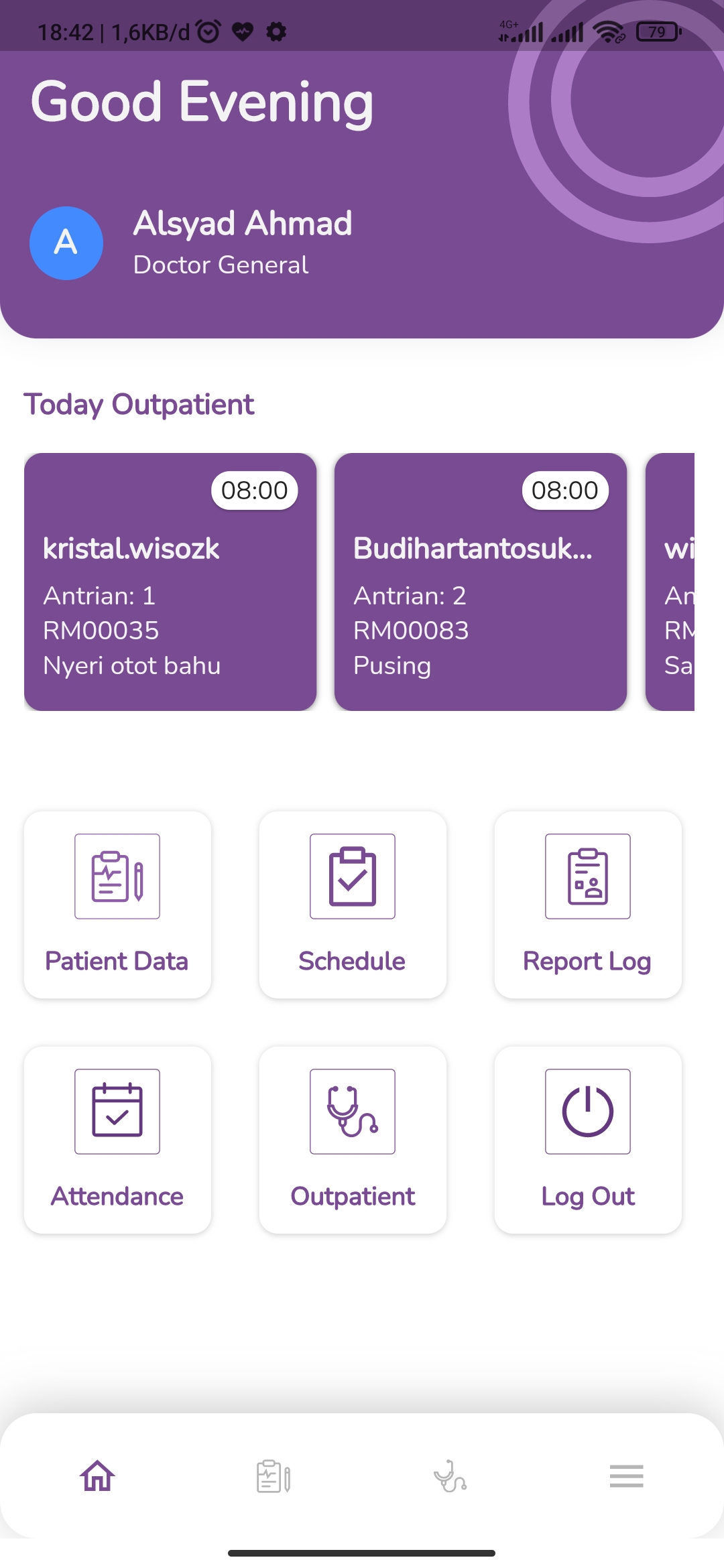This screenshot has width=724, height=1568.
Task: Tap the battery indicator in status bar
Action: coord(656,31)
